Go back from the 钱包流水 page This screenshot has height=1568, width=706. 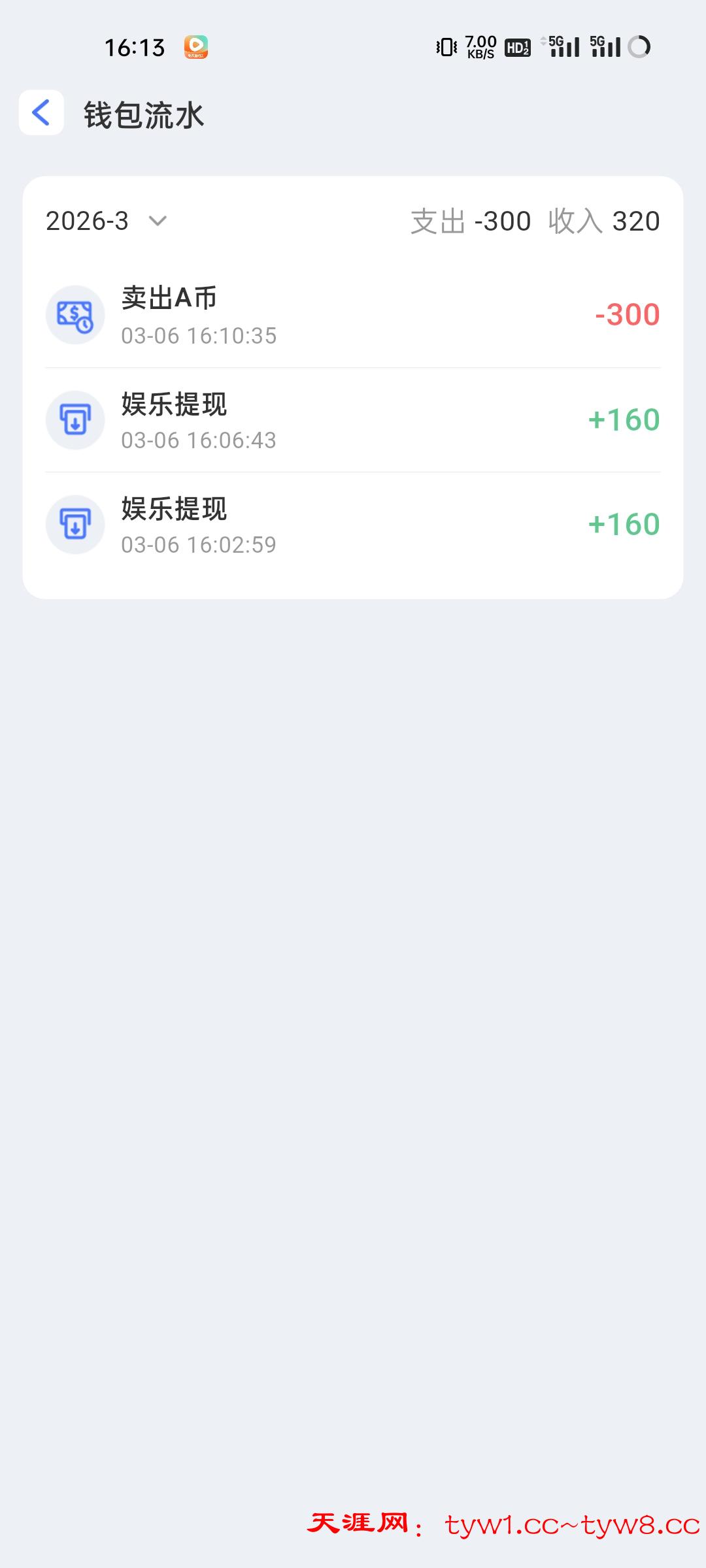41,112
